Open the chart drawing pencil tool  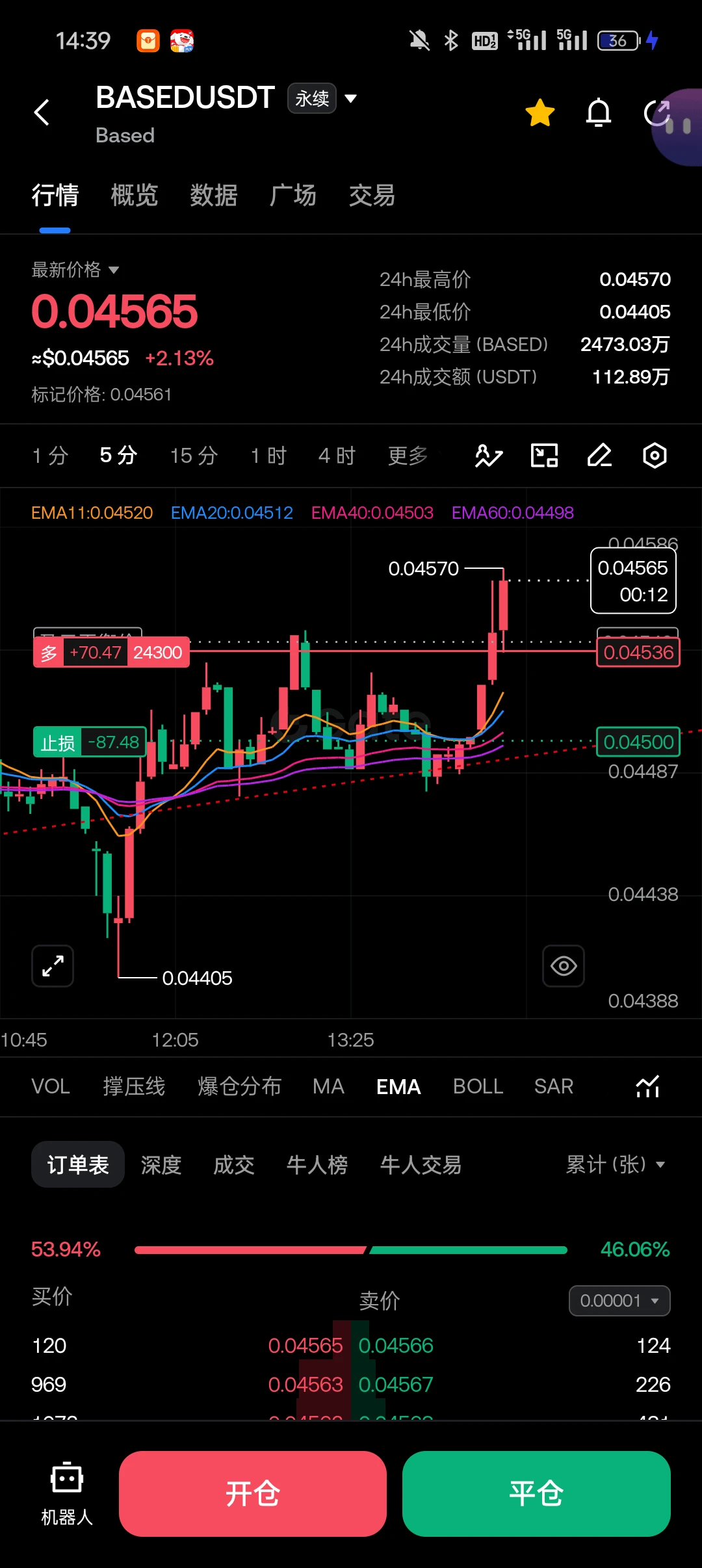click(599, 456)
